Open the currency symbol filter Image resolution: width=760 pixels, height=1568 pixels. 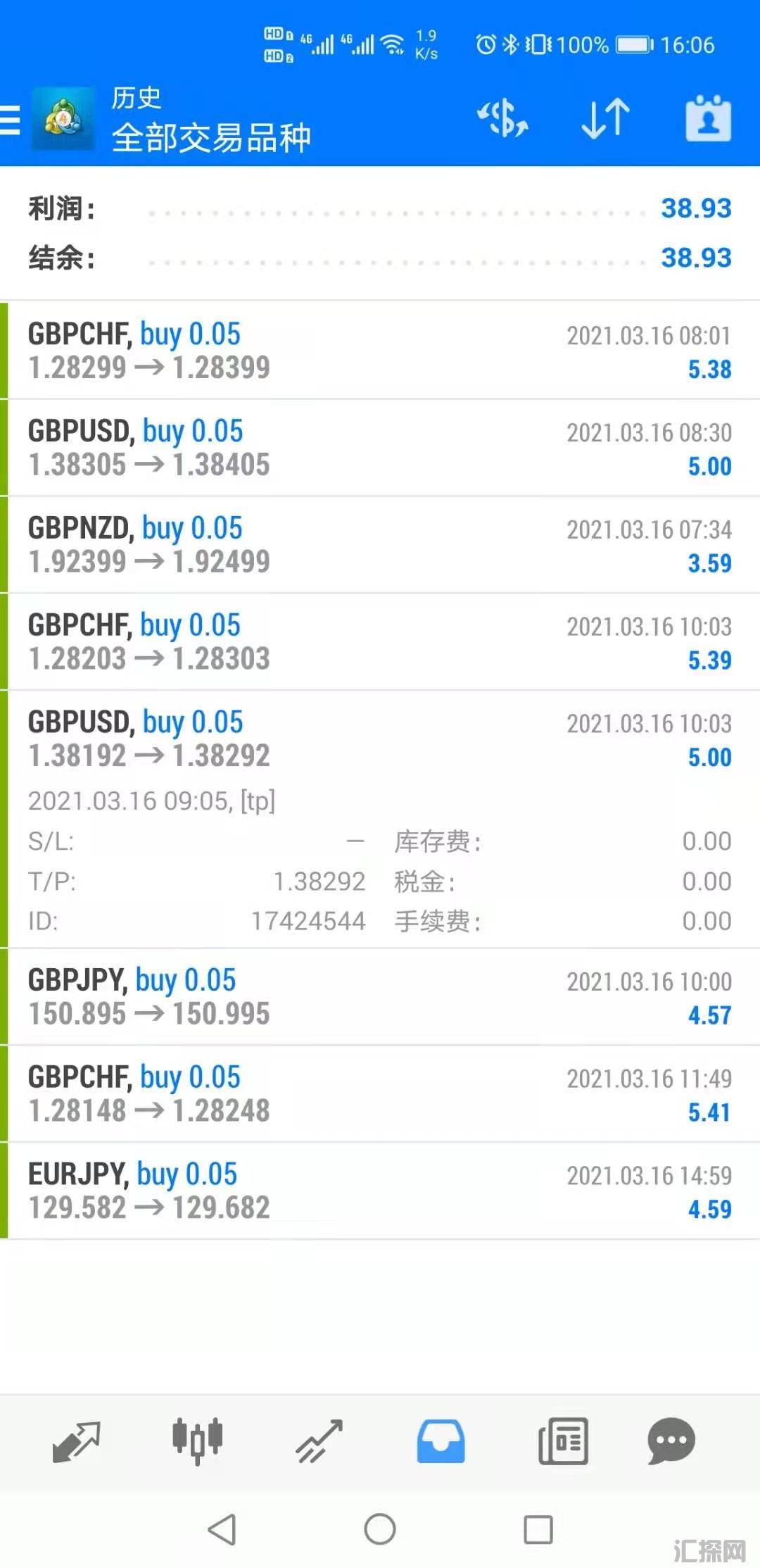tap(502, 118)
